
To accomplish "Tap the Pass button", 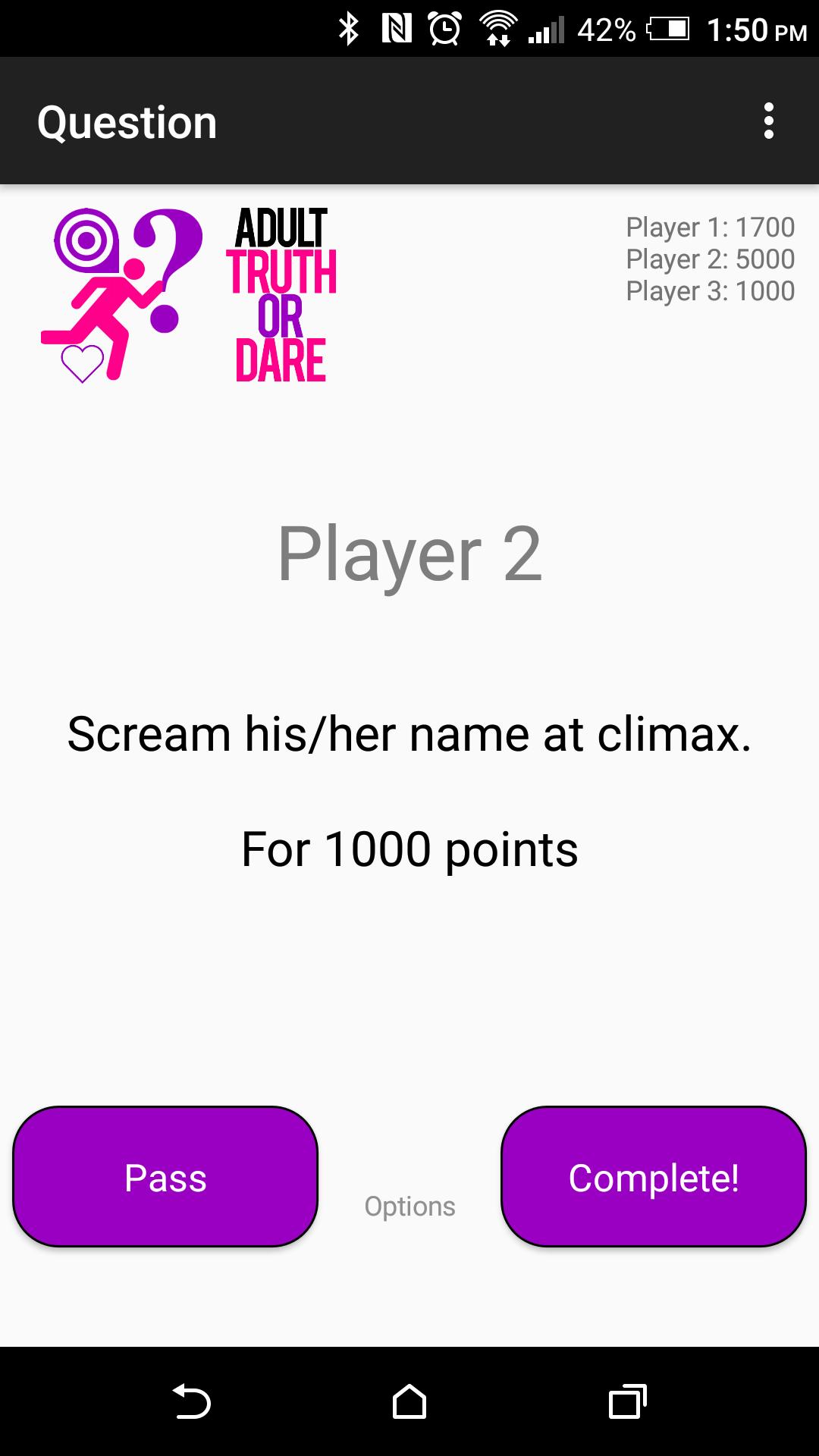I will [x=165, y=1176].
